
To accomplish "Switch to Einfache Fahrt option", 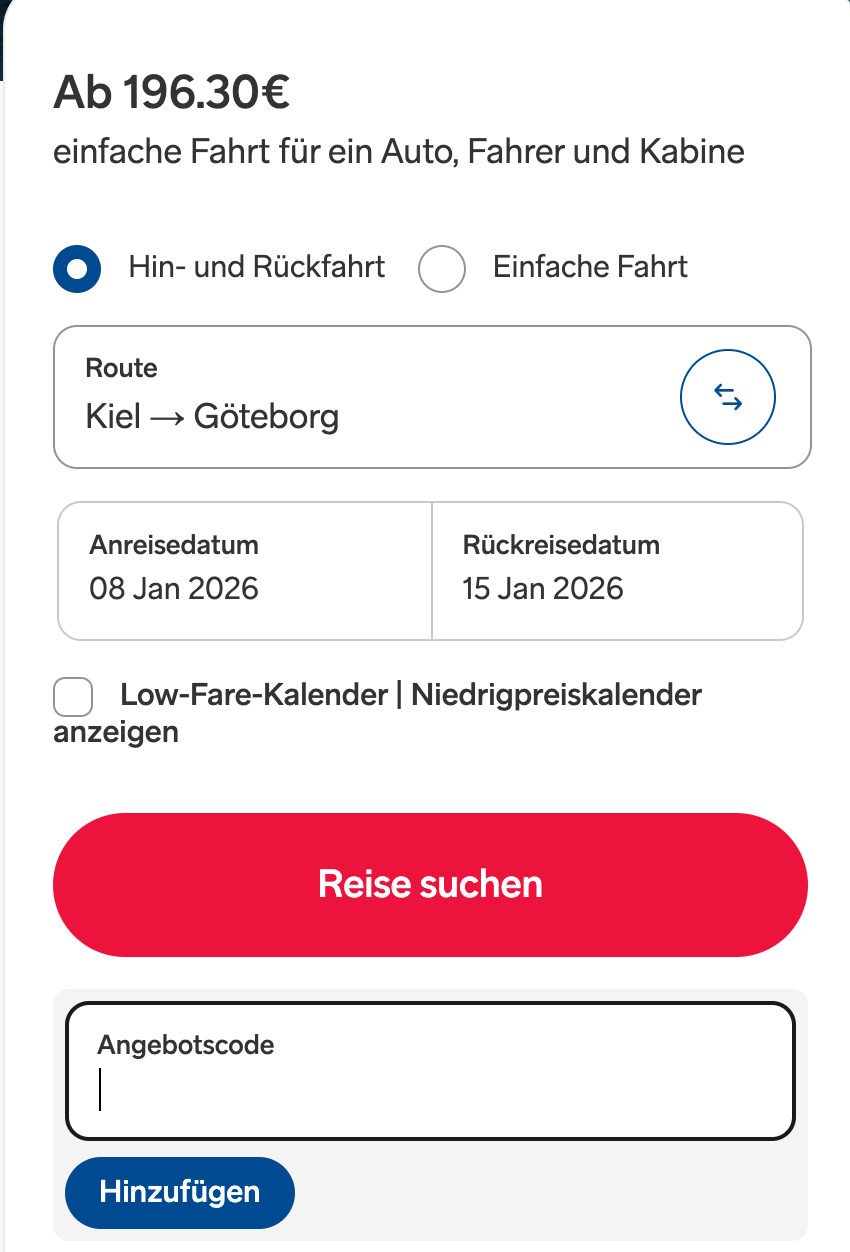I will (441, 268).
